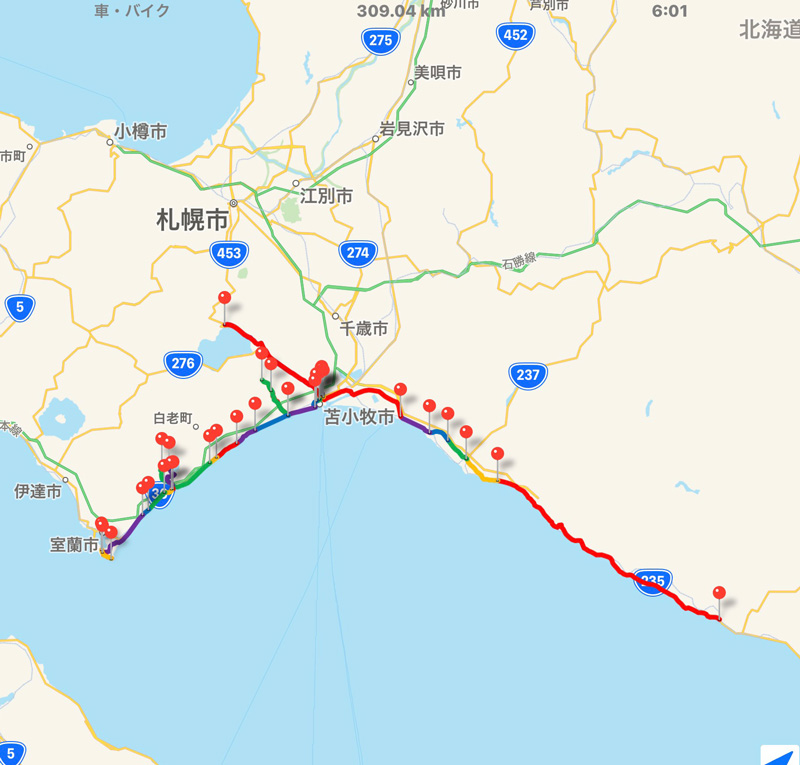800x765 pixels.
Task: Select the easternmost red pin at route end
Action: (x=718, y=594)
